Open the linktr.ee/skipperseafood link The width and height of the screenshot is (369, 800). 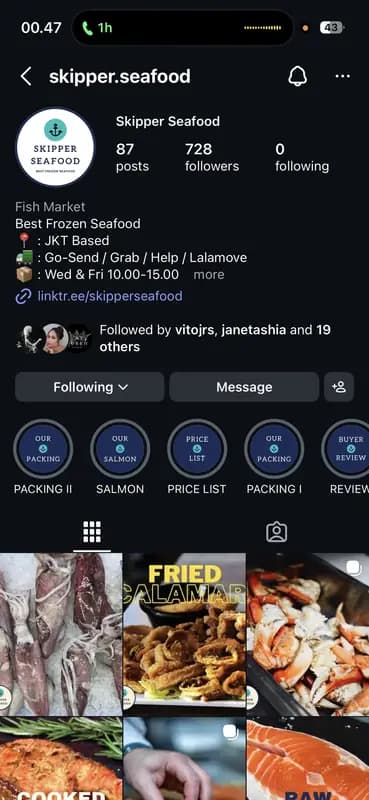(x=99, y=296)
